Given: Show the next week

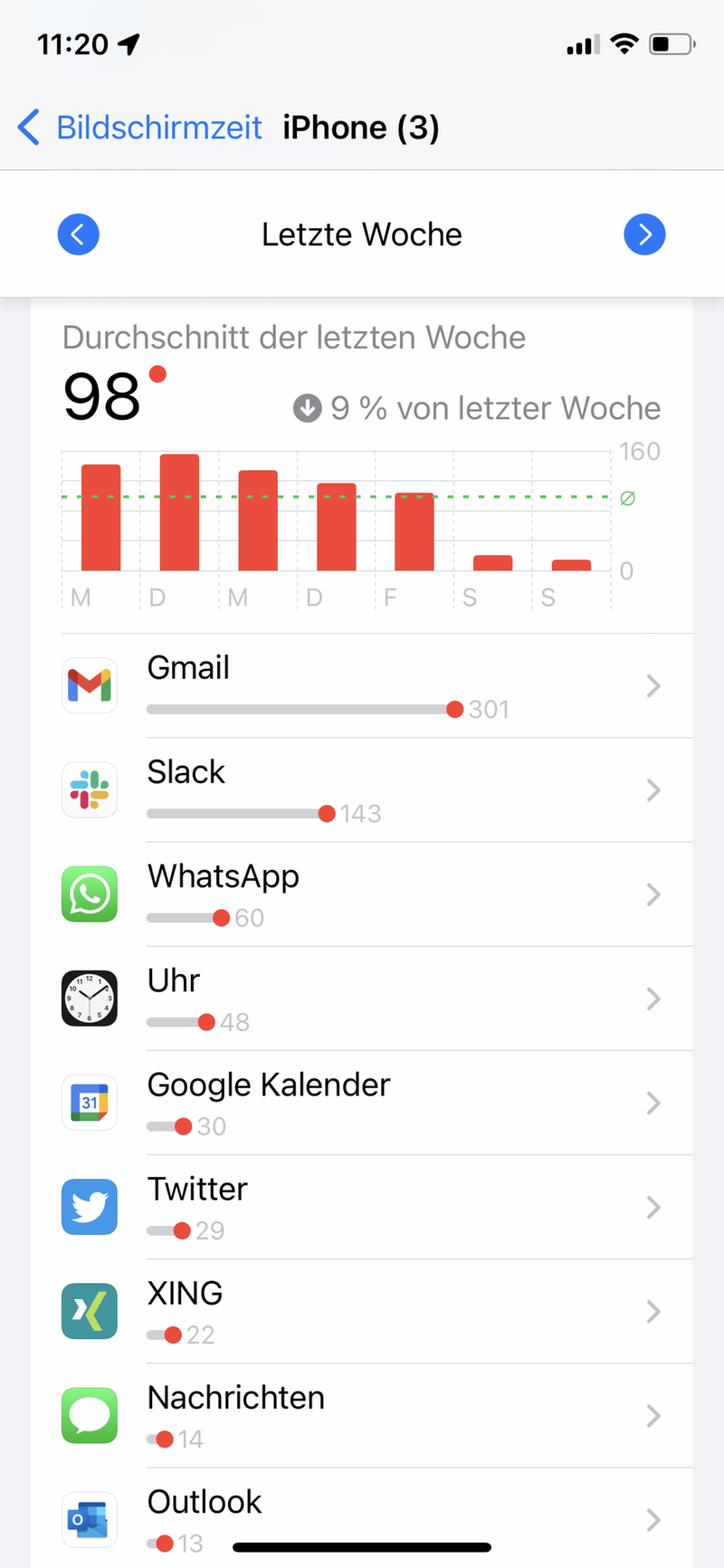Looking at the screenshot, I should click(x=644, y=234).
